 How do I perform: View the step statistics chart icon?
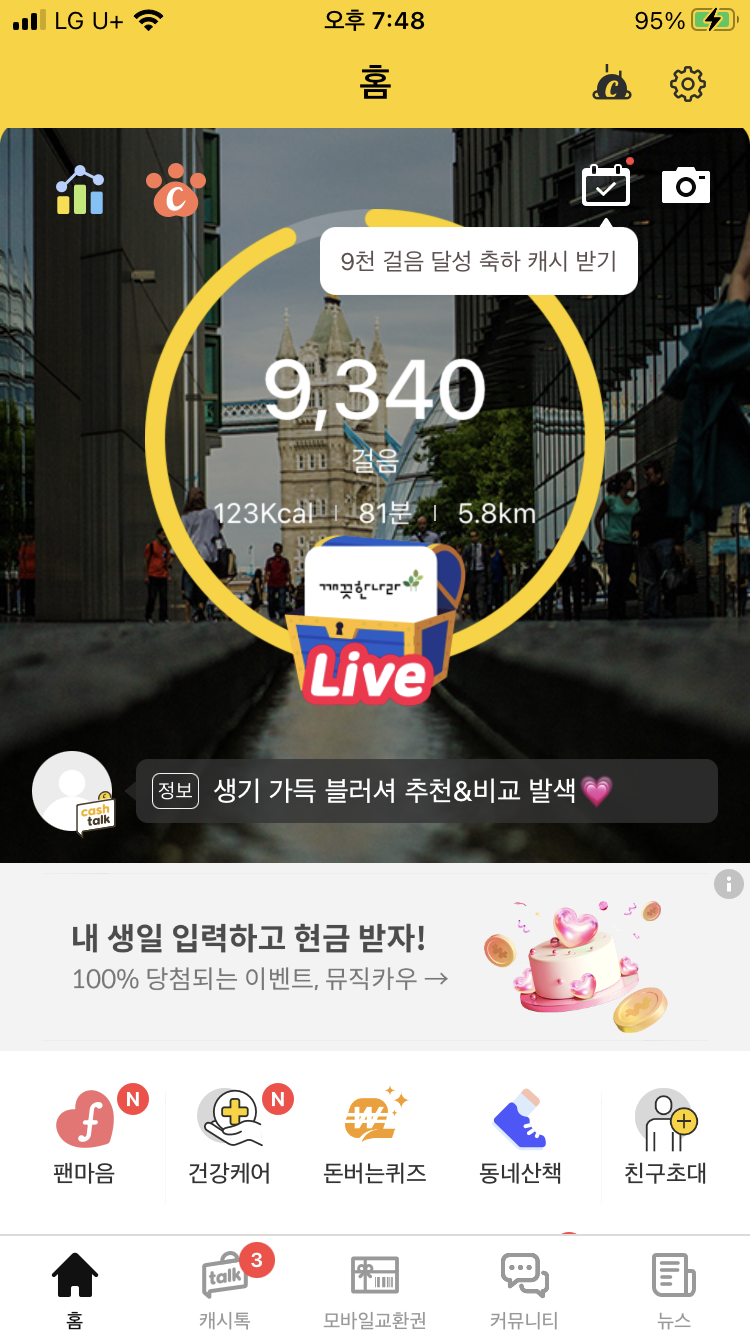tap(80, 191)
